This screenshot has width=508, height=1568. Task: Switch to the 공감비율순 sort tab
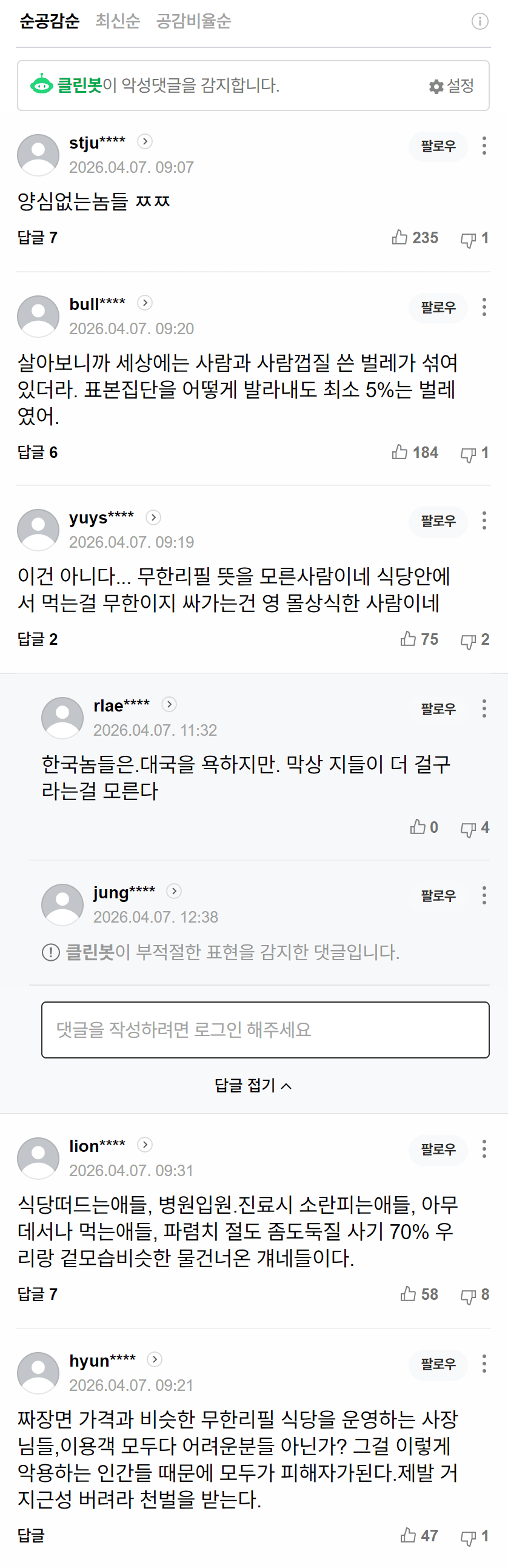[x=193, y=21]
